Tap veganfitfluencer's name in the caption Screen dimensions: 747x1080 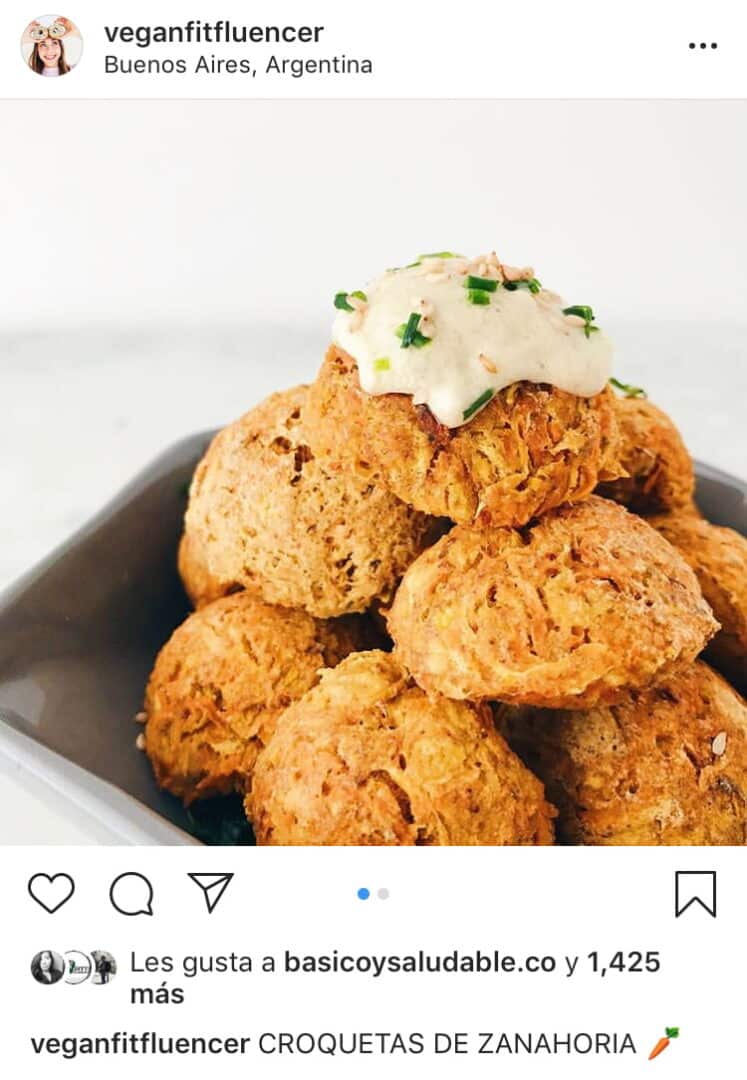coord(140,1045)
